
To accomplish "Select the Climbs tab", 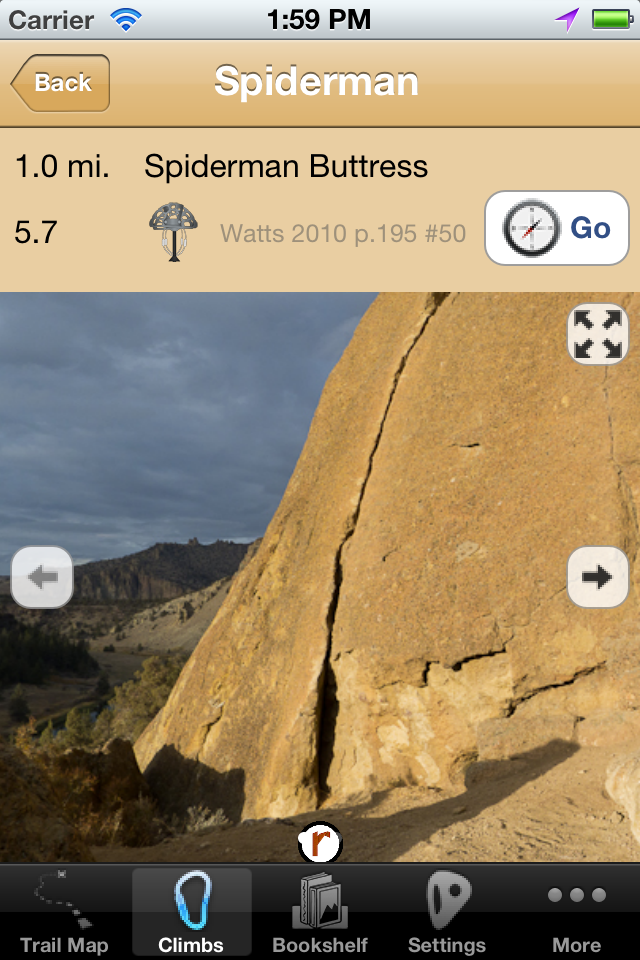I will click(x=191, y=912).
